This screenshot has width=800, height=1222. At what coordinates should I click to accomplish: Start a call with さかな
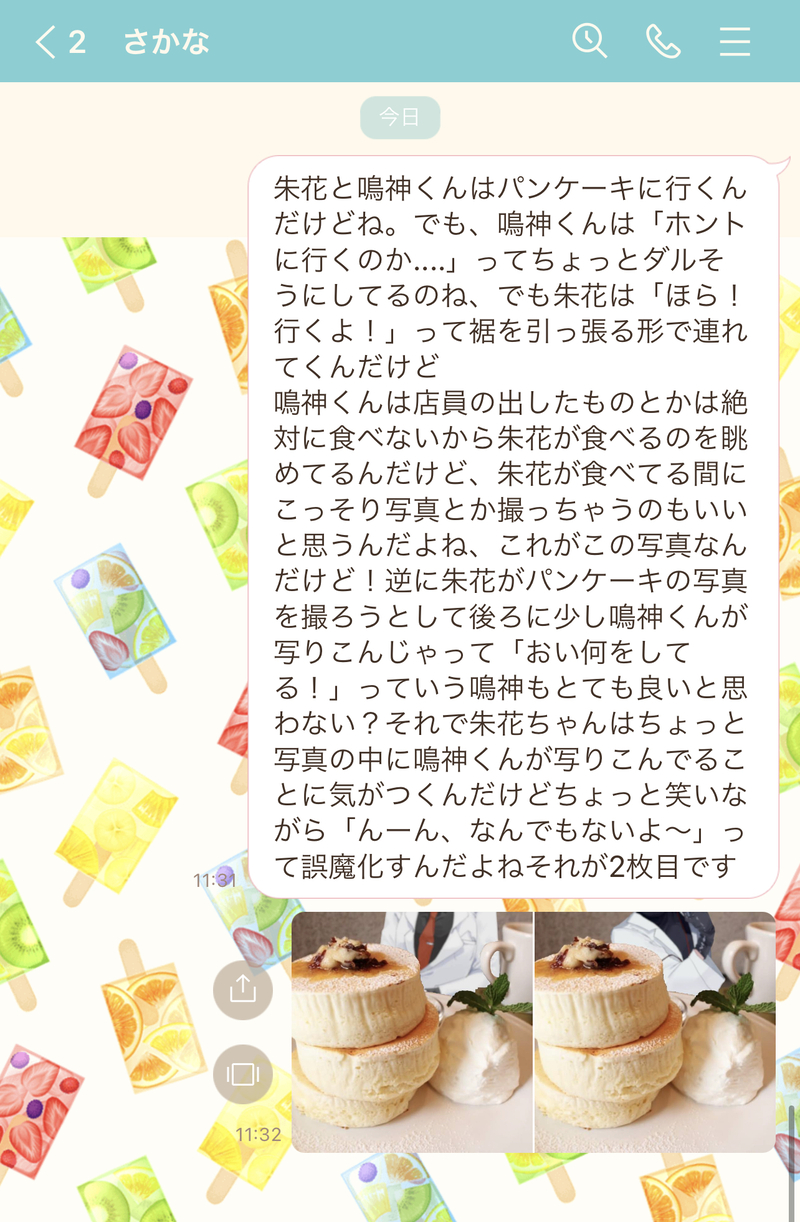point(662,41)
